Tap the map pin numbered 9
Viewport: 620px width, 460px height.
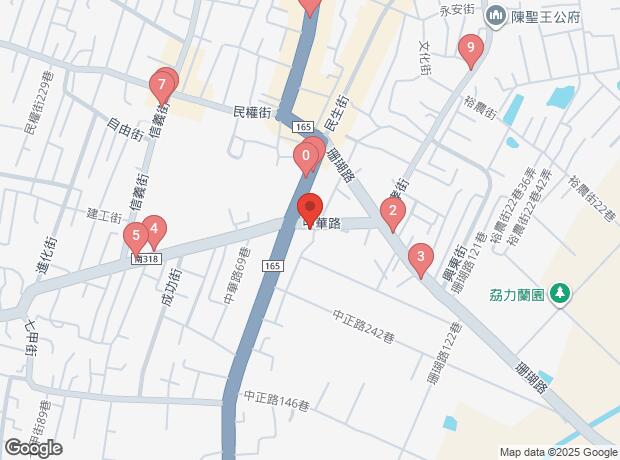pos(470,47)
